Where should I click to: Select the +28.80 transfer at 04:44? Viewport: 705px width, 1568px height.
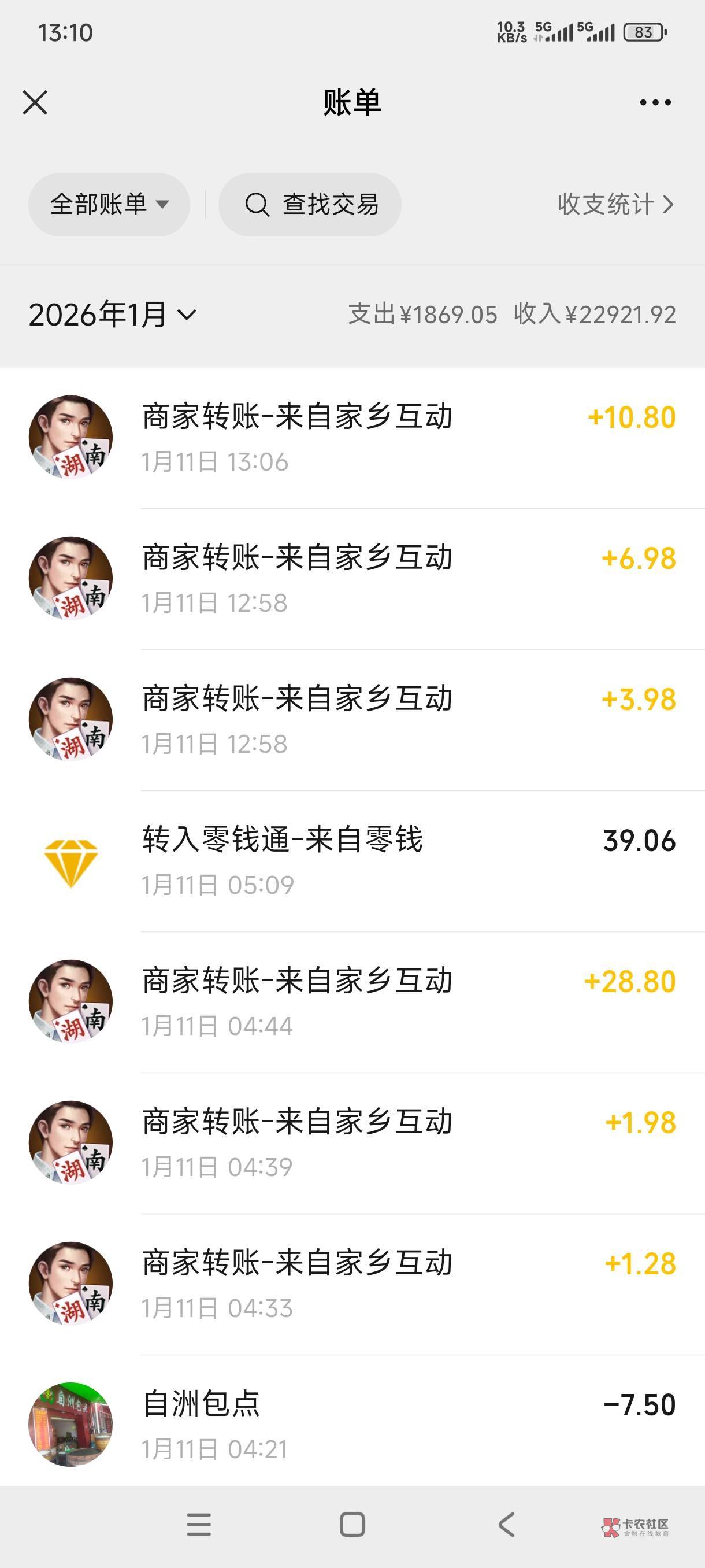[352, 1003]
